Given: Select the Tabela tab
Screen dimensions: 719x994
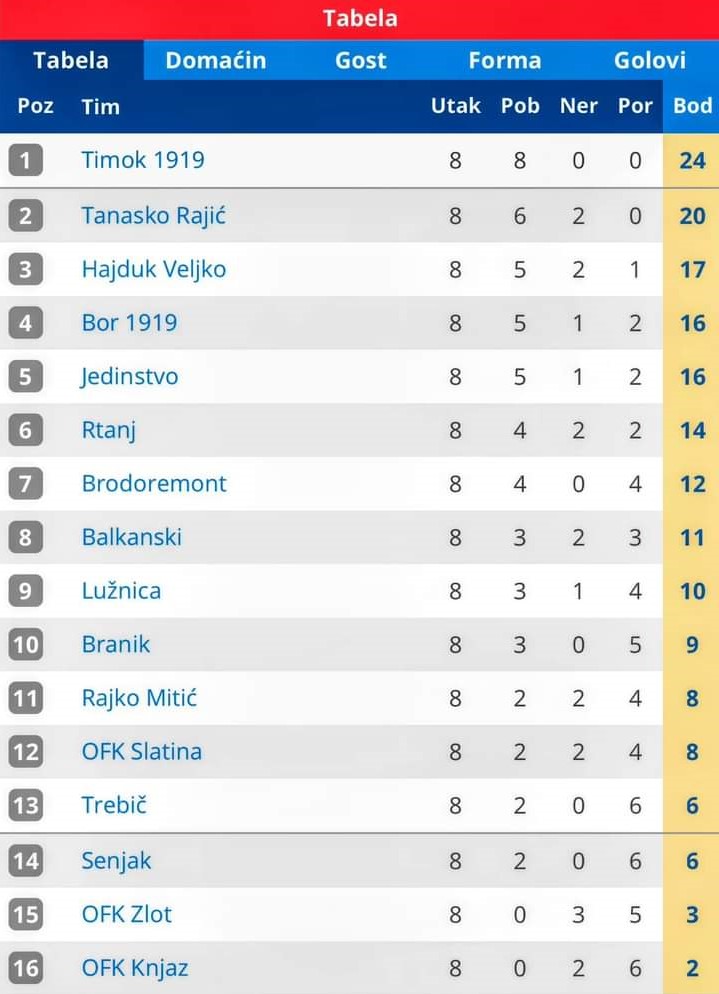Looking at the screenshot, I should 71,60.
